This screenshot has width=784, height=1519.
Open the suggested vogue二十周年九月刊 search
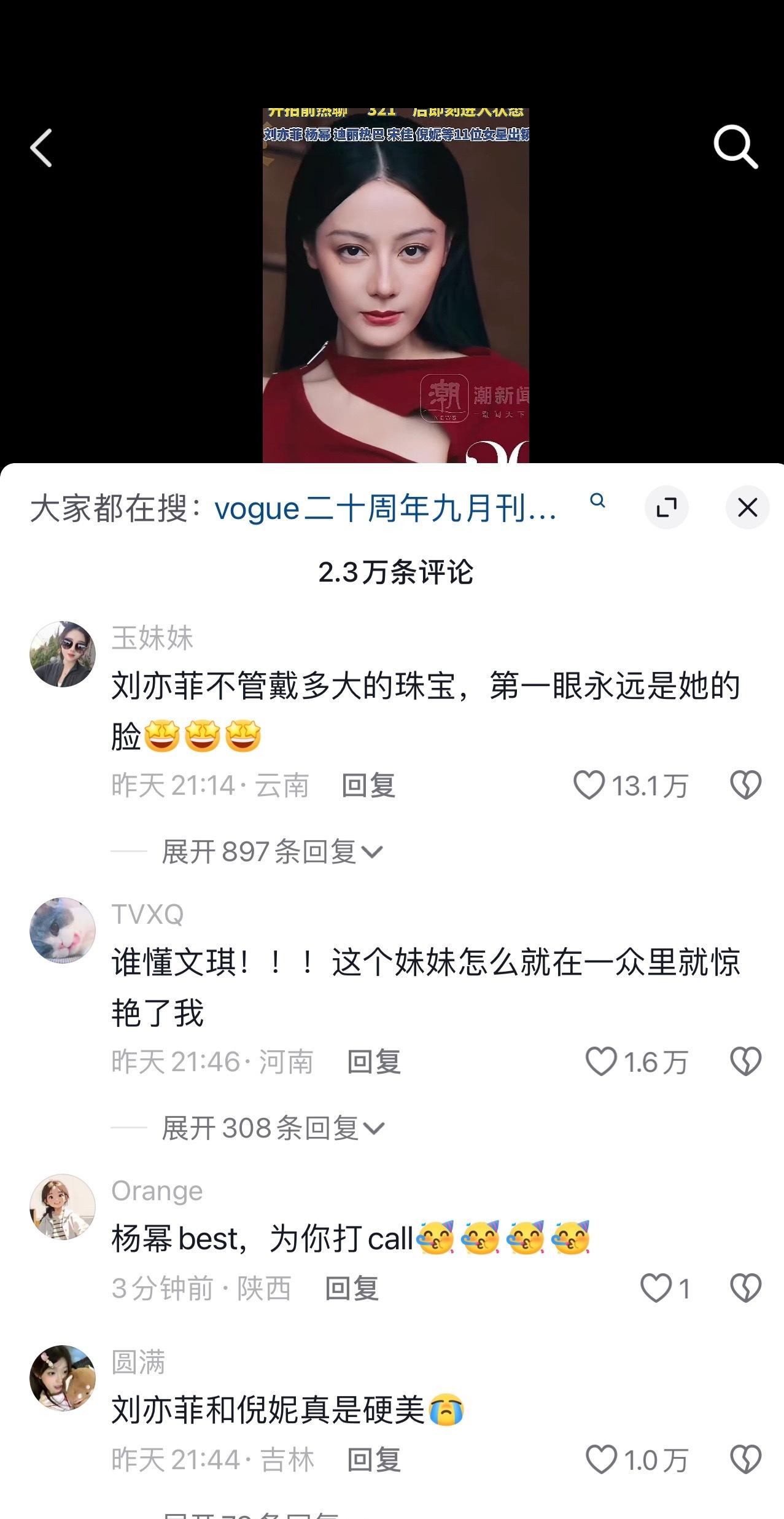386,509
